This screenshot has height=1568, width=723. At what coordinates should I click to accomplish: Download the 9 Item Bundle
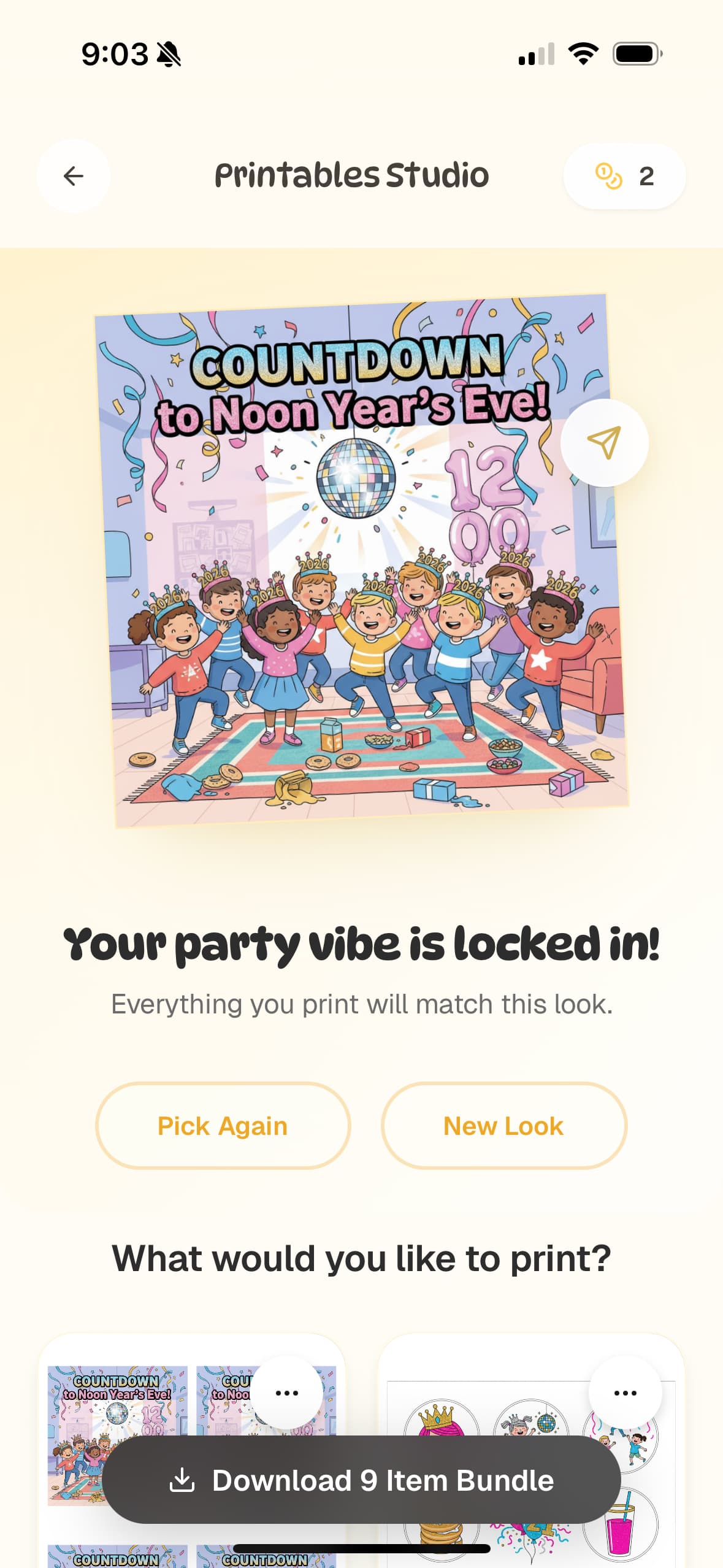click(361, 1480)
